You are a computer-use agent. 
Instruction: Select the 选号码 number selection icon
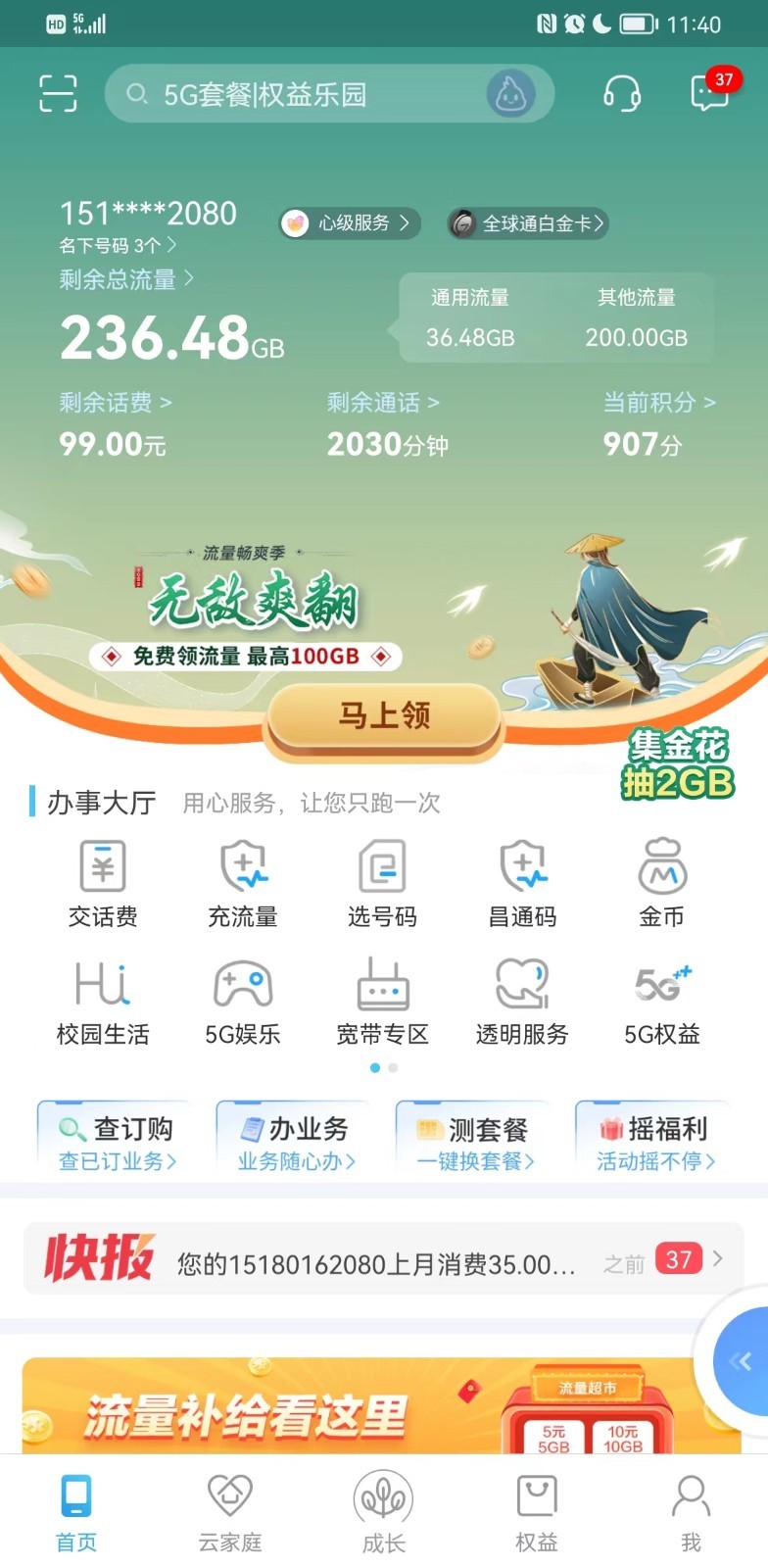tap(382, 882)
